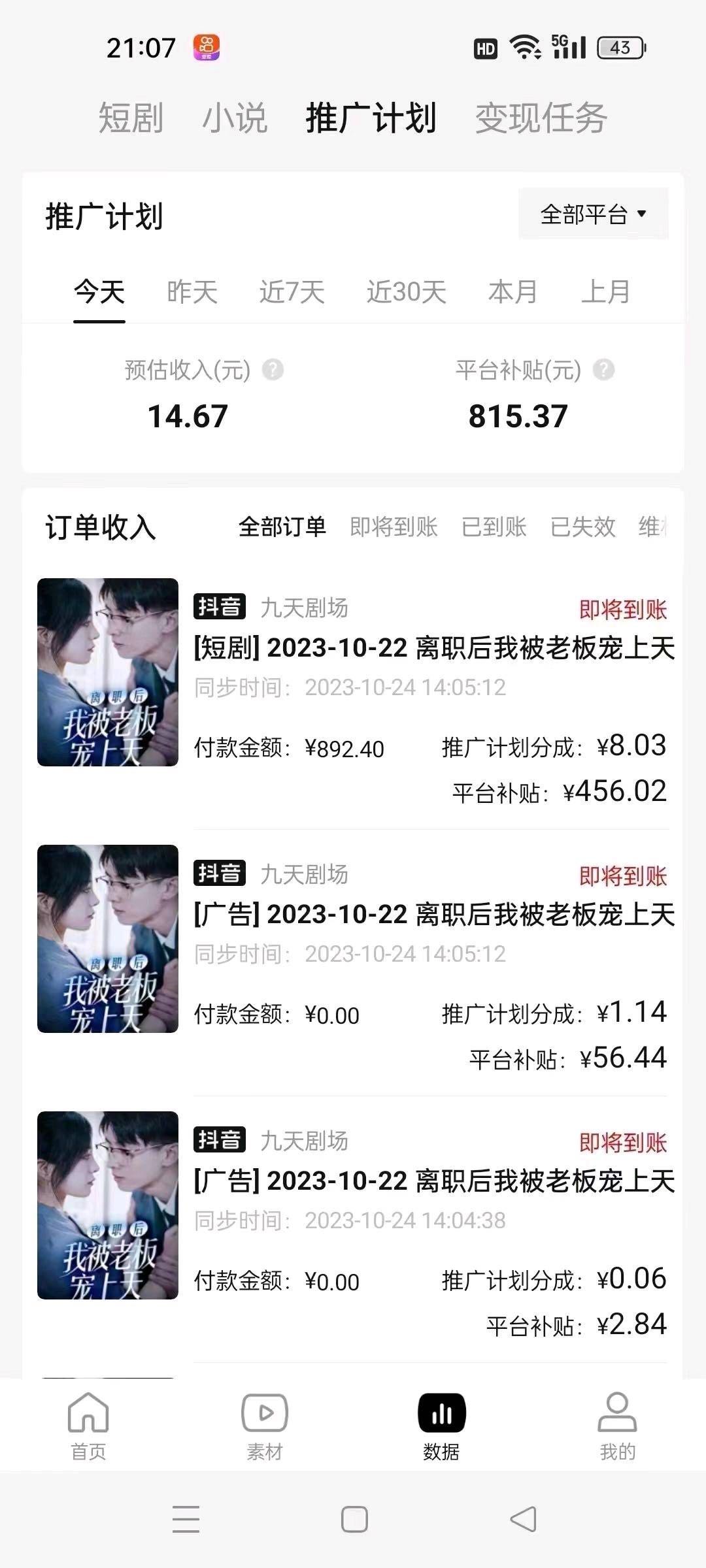This screenshot has height=1568, width=706.
Task: Switch to 上月 date range
Action: [605, 292]
